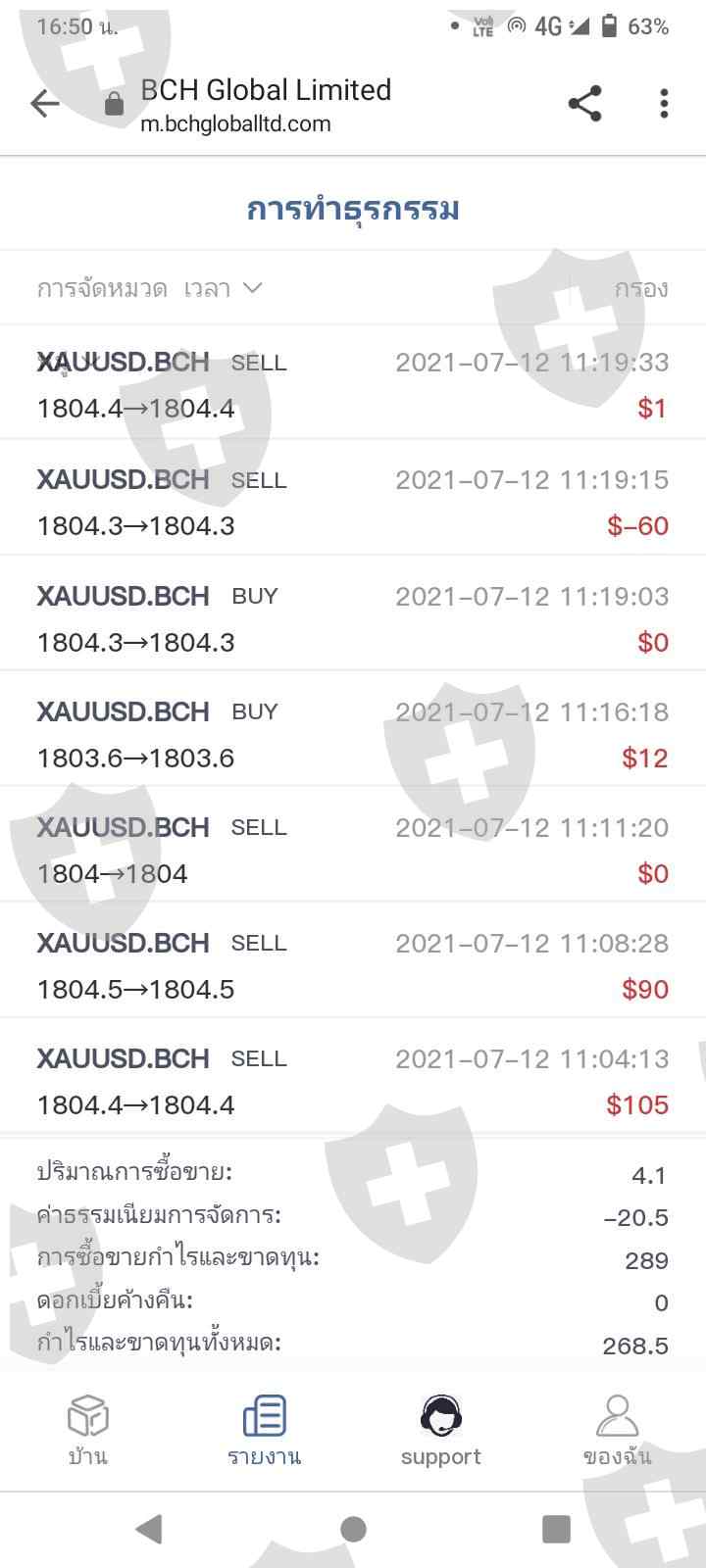View the SELL trade with $-60 loss

click(x=353, y=502)
